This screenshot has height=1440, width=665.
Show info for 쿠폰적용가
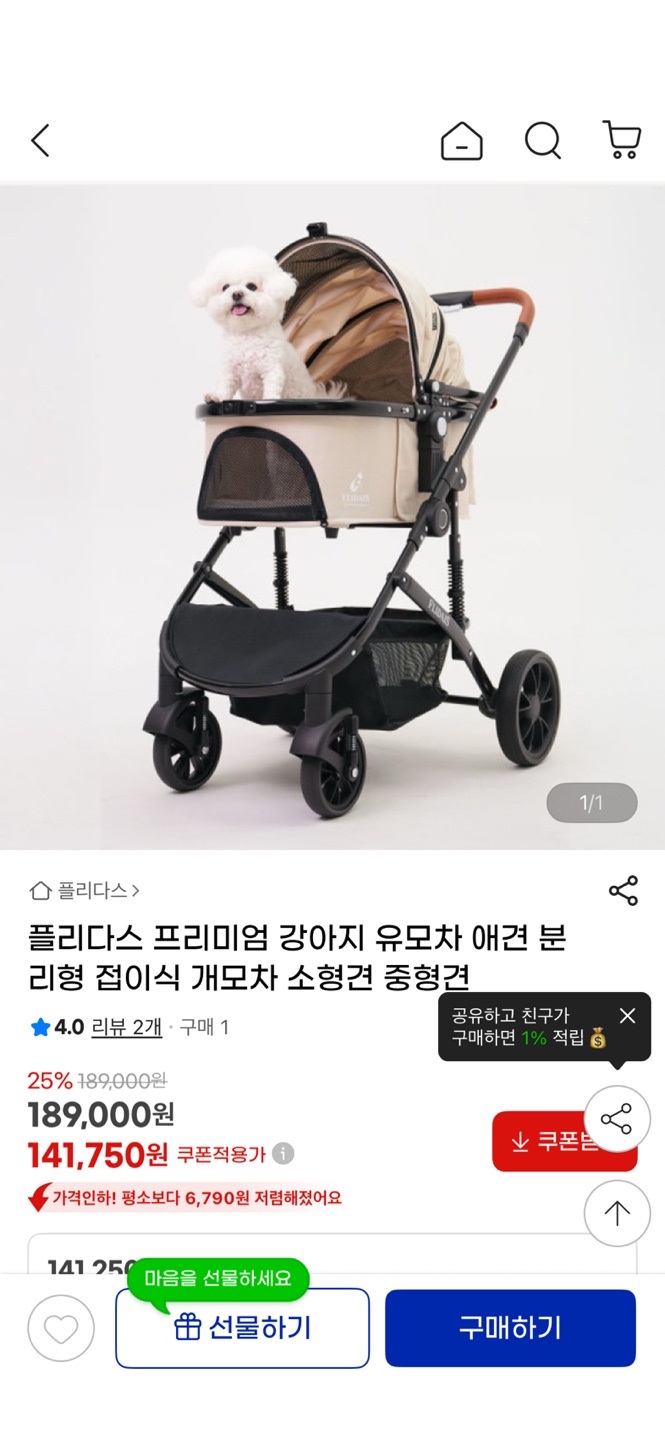point(284,1154)
